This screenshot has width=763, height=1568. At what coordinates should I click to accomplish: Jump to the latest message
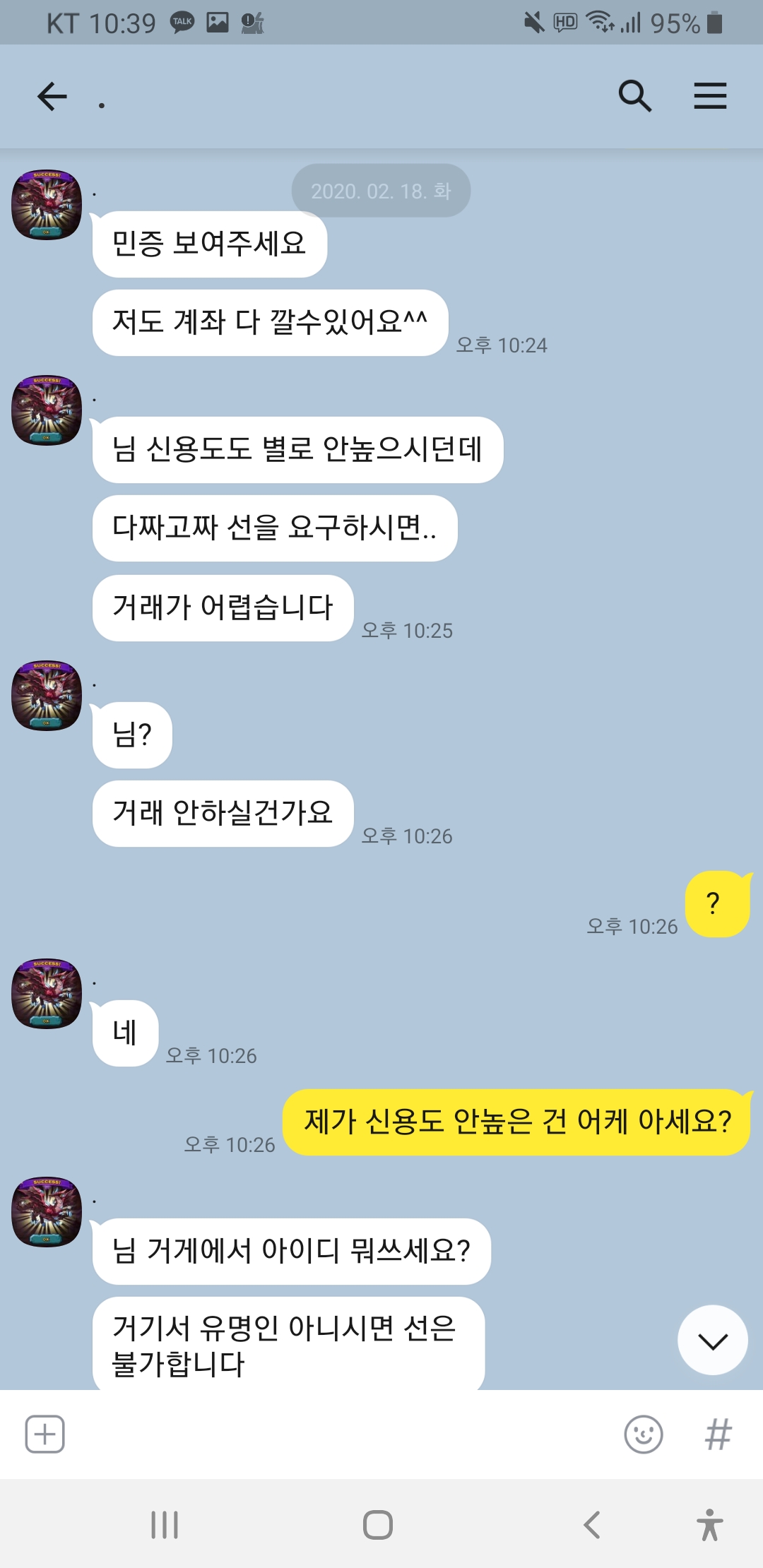712,1340
